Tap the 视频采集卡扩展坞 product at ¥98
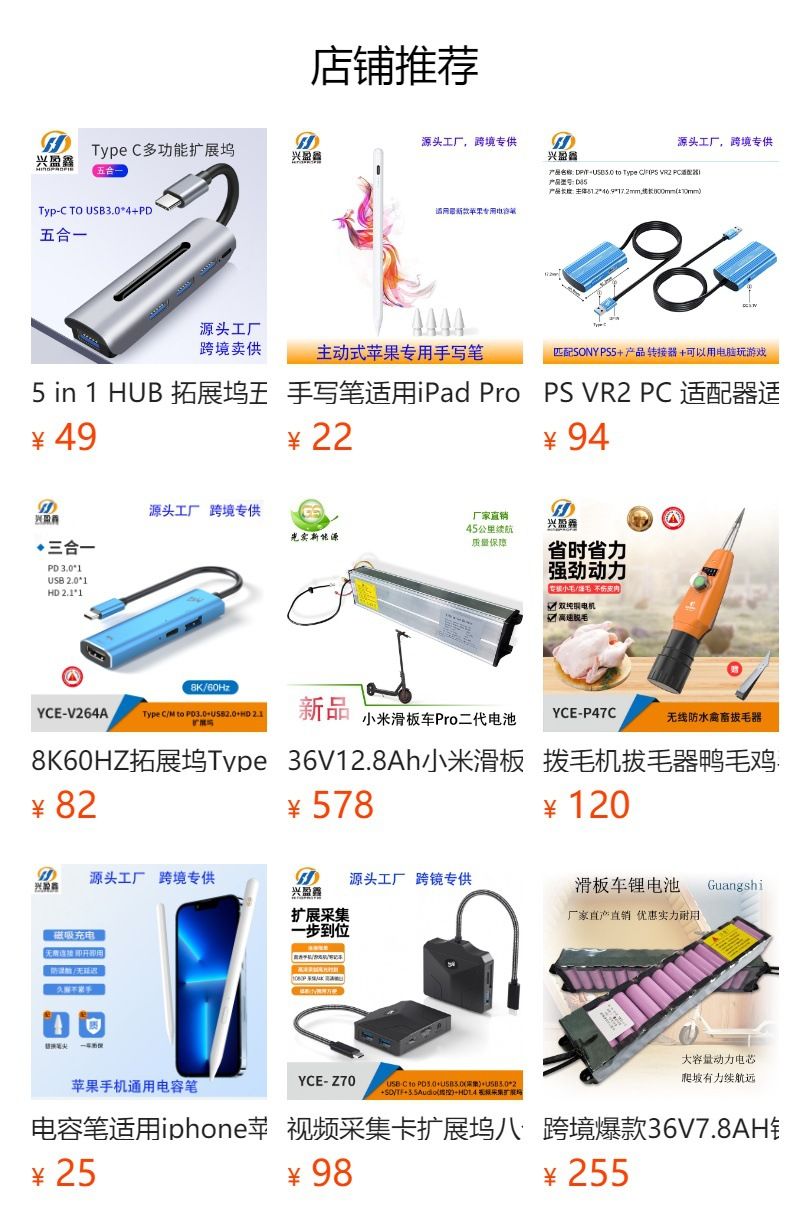This screenshot has width=790, height=1232. coord(404,982)
